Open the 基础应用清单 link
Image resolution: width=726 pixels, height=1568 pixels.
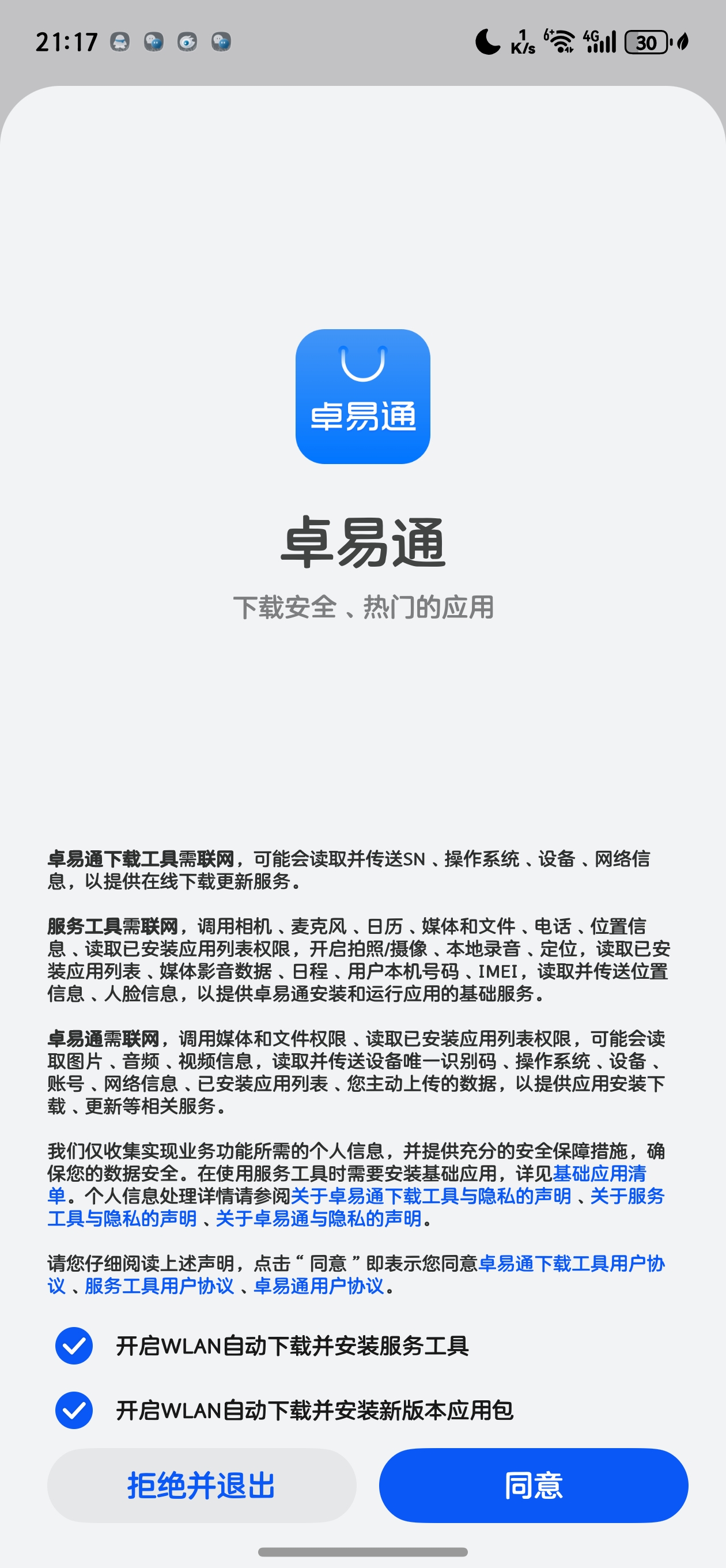(599, 1174)
